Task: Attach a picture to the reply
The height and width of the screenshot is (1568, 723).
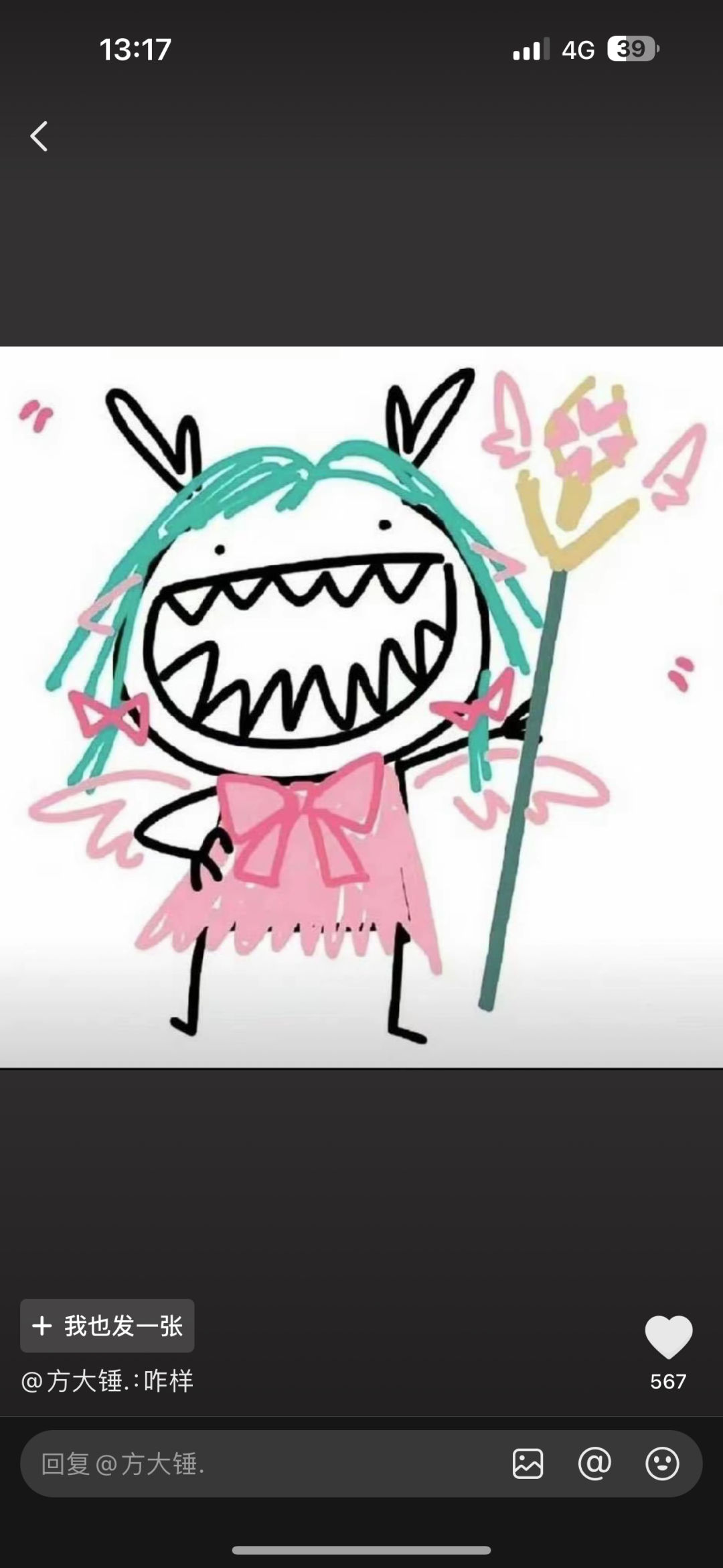Action: click(528, 1464)
